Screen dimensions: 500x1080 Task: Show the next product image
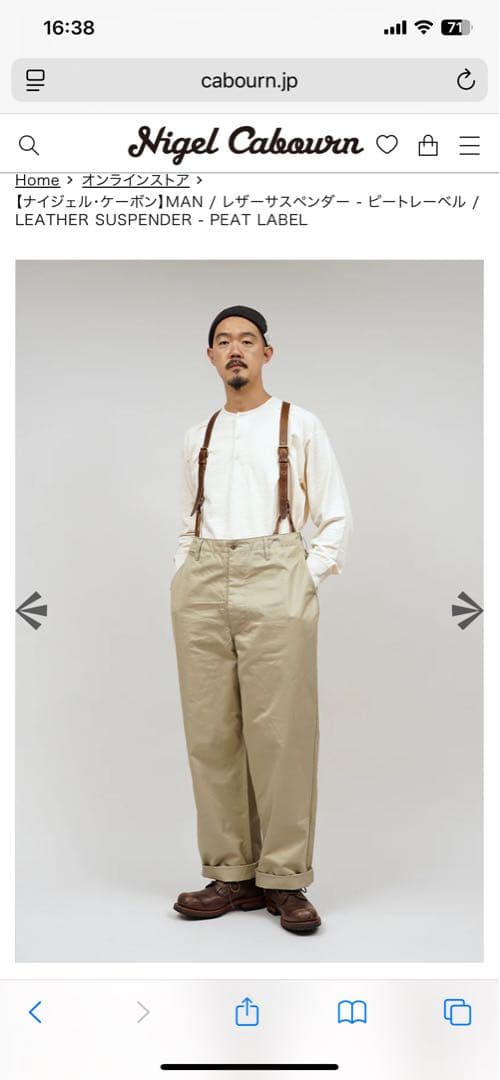pyautogui.click(x=468, y=610)
